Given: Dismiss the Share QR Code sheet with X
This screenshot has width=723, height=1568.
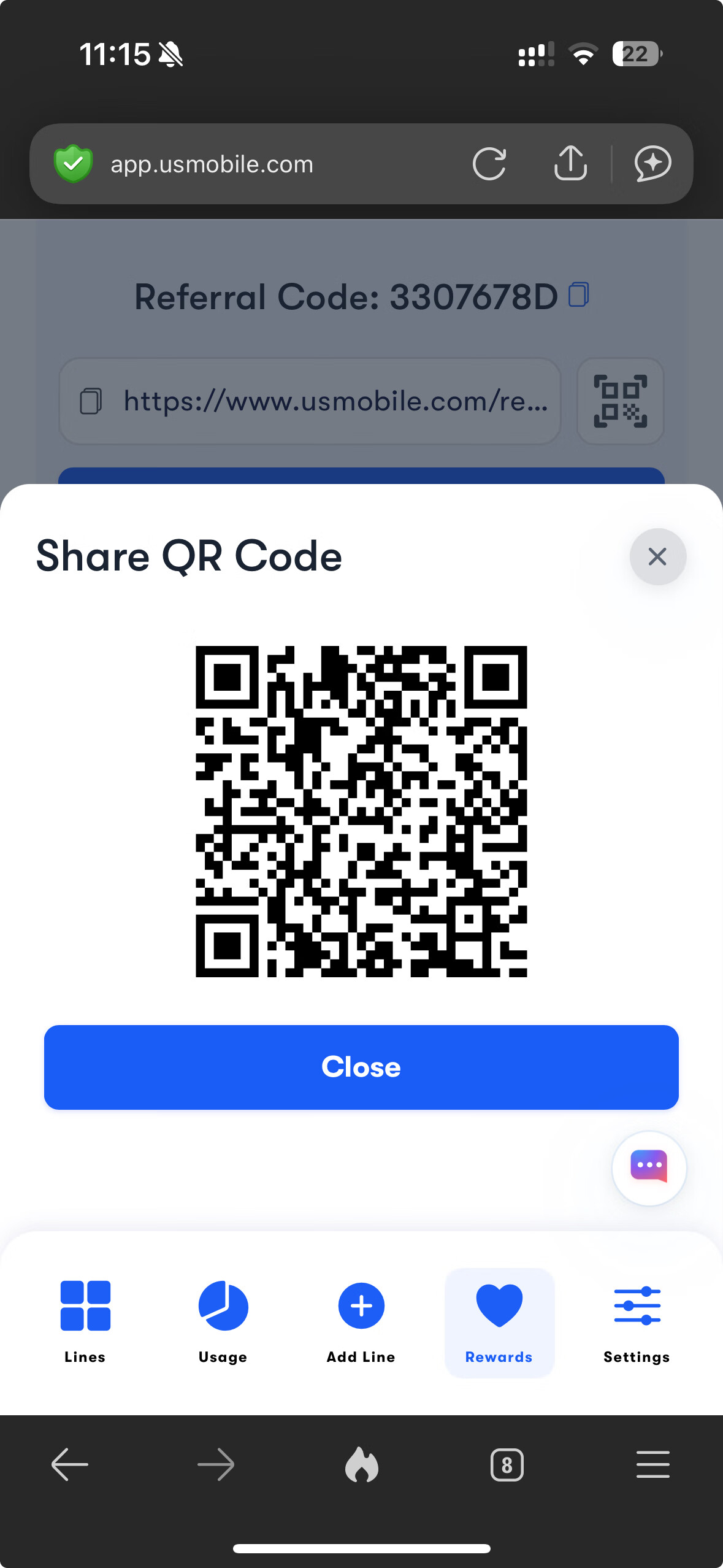Looking at the screenshot, I should click(x=657, y=556).
